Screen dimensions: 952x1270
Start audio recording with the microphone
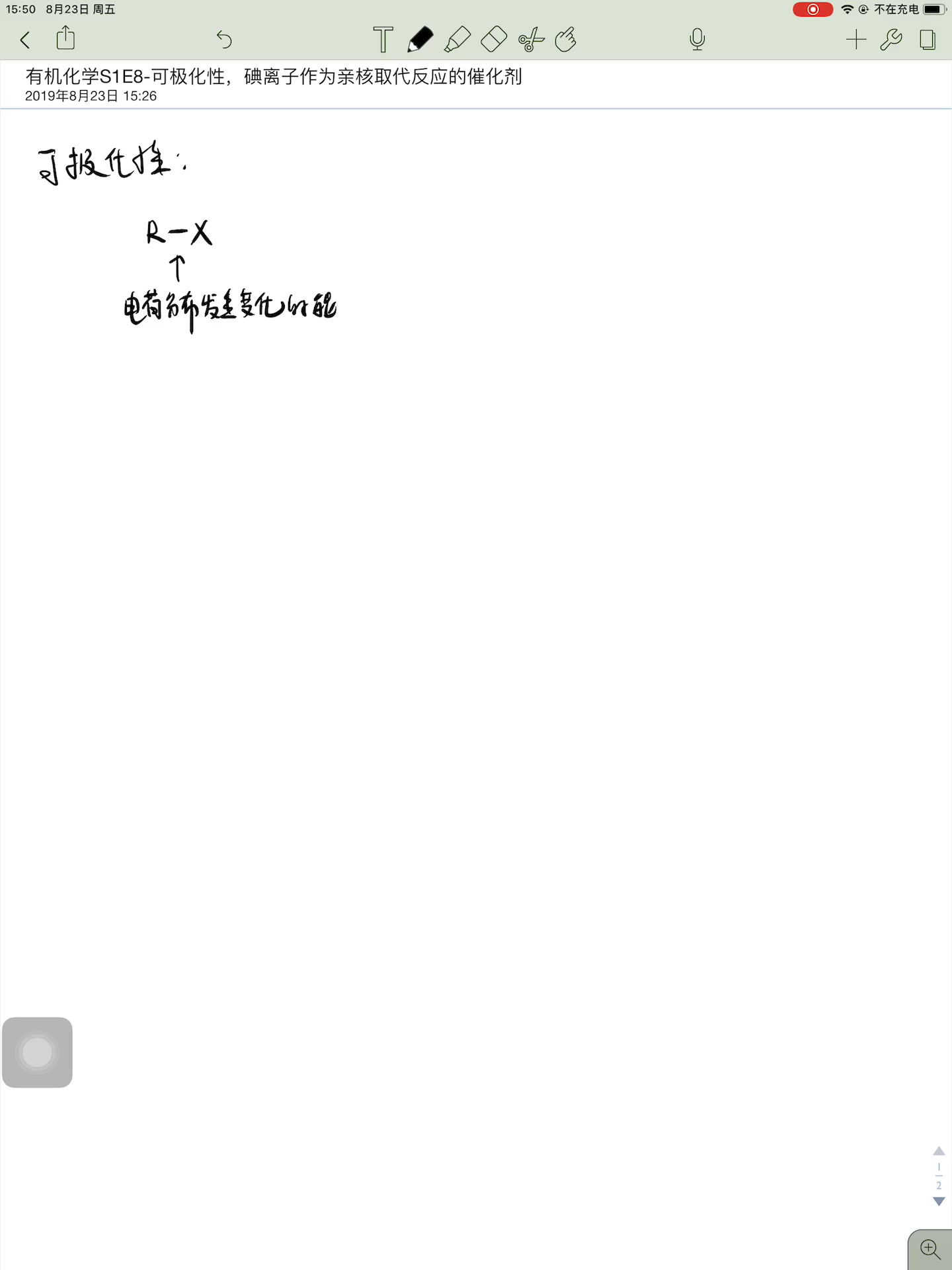coord(697,40)
